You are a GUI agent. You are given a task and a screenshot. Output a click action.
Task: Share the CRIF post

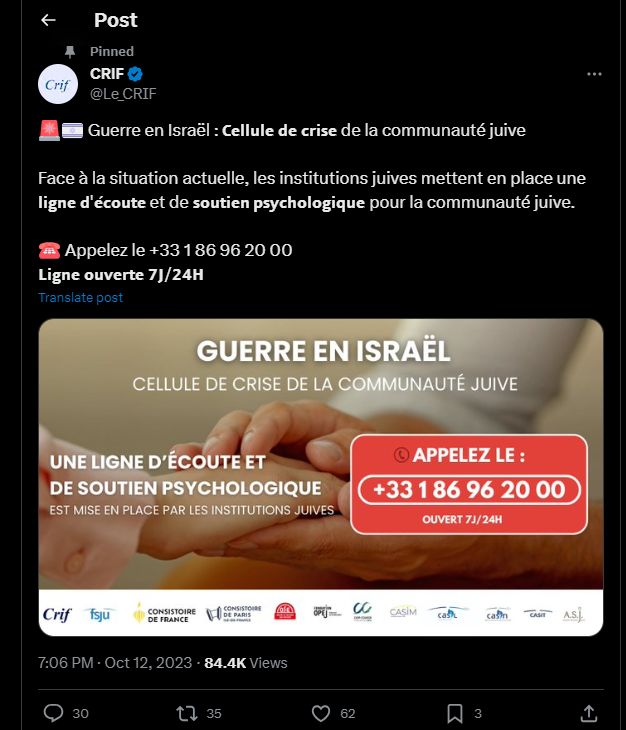point(589,713)
